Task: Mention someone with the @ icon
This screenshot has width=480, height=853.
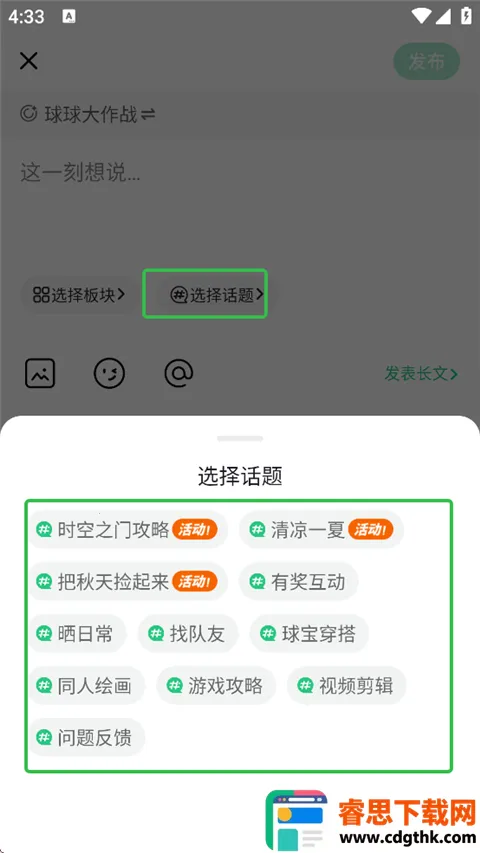Action: pyautogui.click(x=179, y=373)
